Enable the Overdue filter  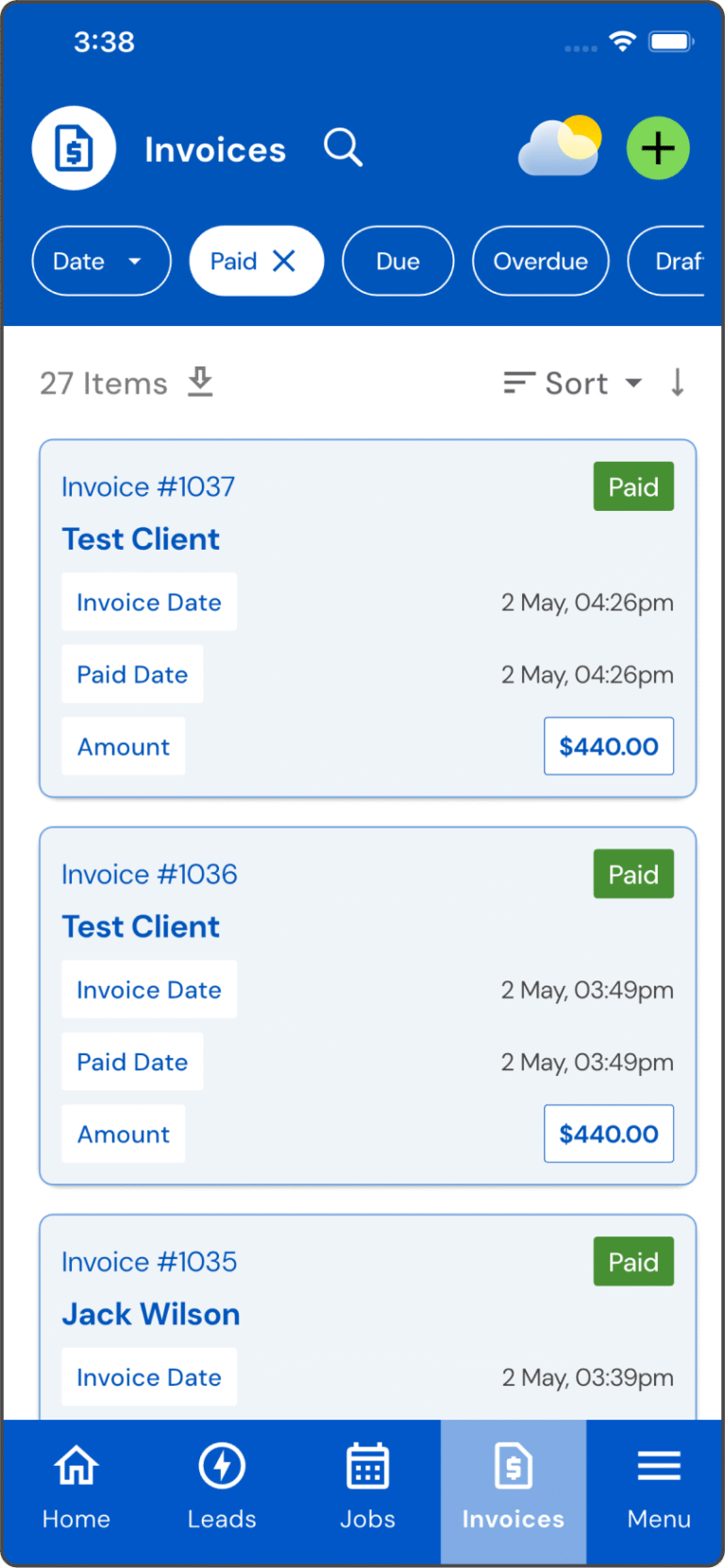pyautogui.click(x=540, y=261)
